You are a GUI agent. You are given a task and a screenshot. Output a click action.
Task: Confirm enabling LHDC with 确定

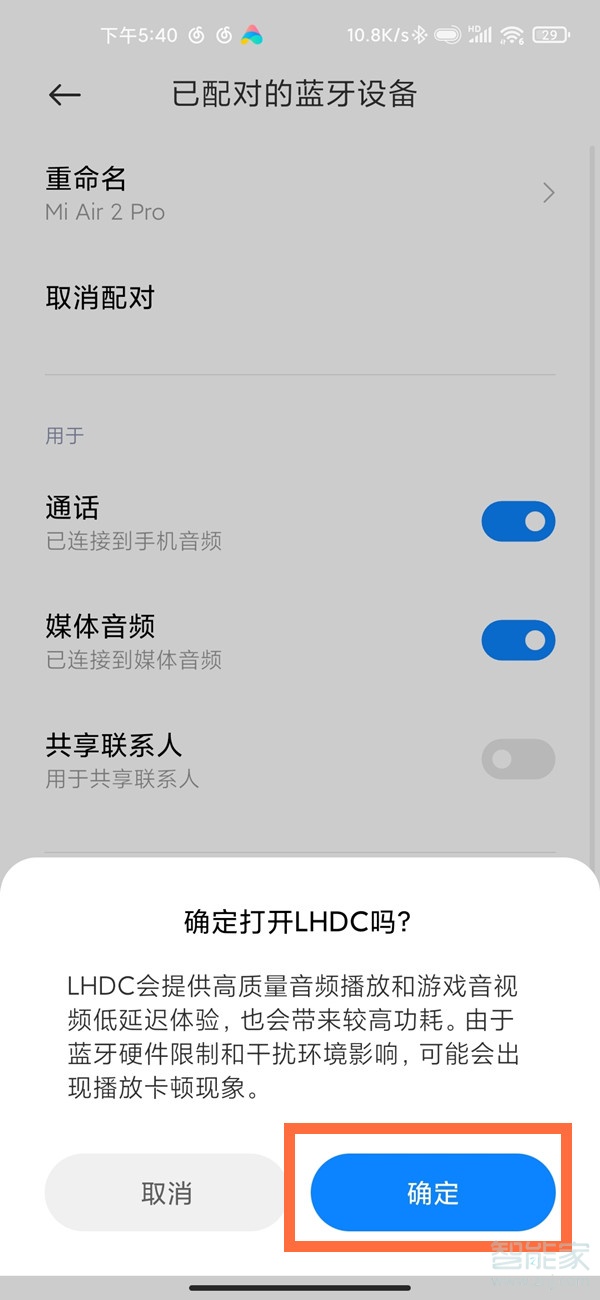pyautogui.click(x=432, y=1193)
